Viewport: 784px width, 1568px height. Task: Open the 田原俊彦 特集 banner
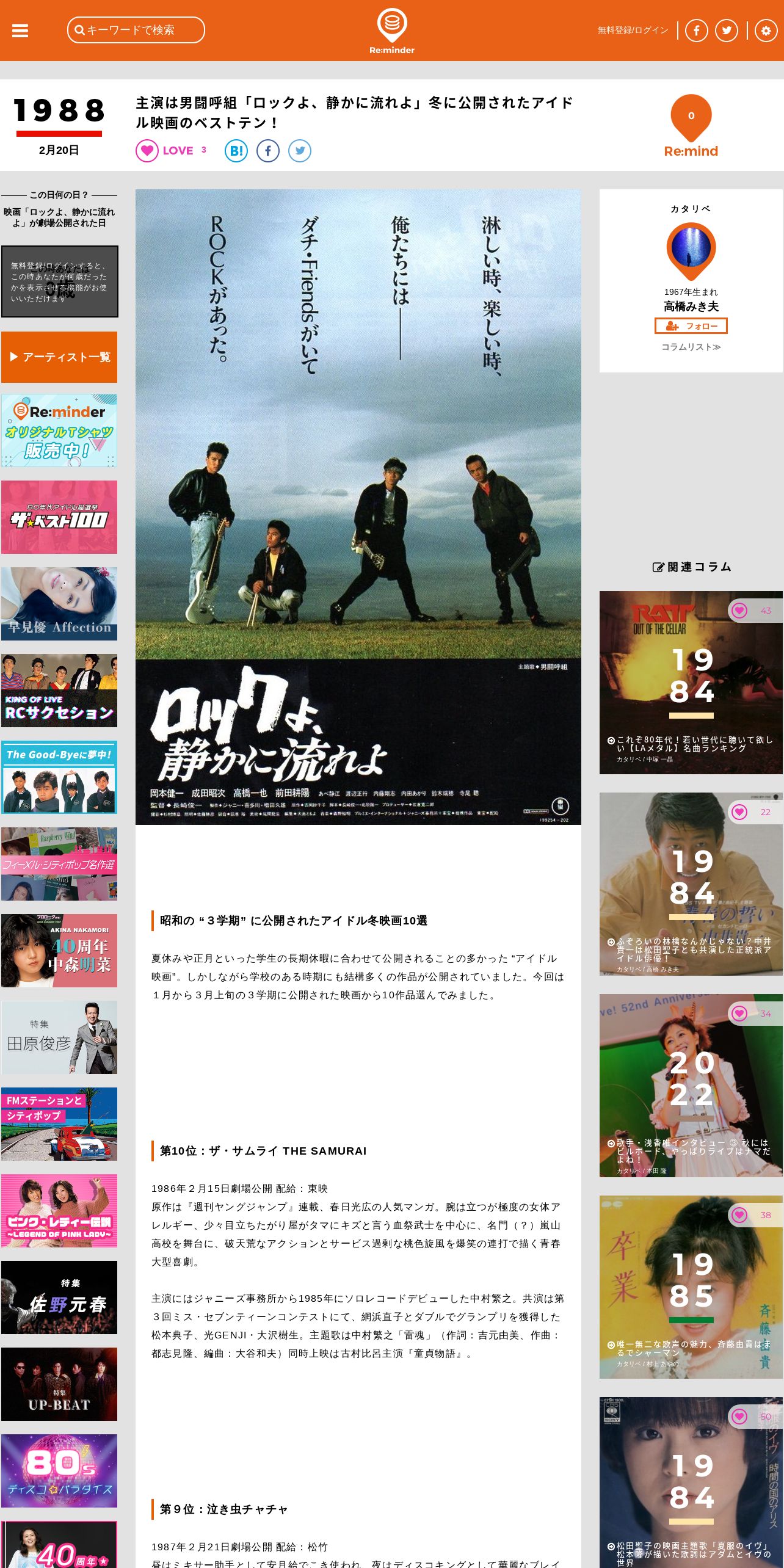tap(59, 1037)
